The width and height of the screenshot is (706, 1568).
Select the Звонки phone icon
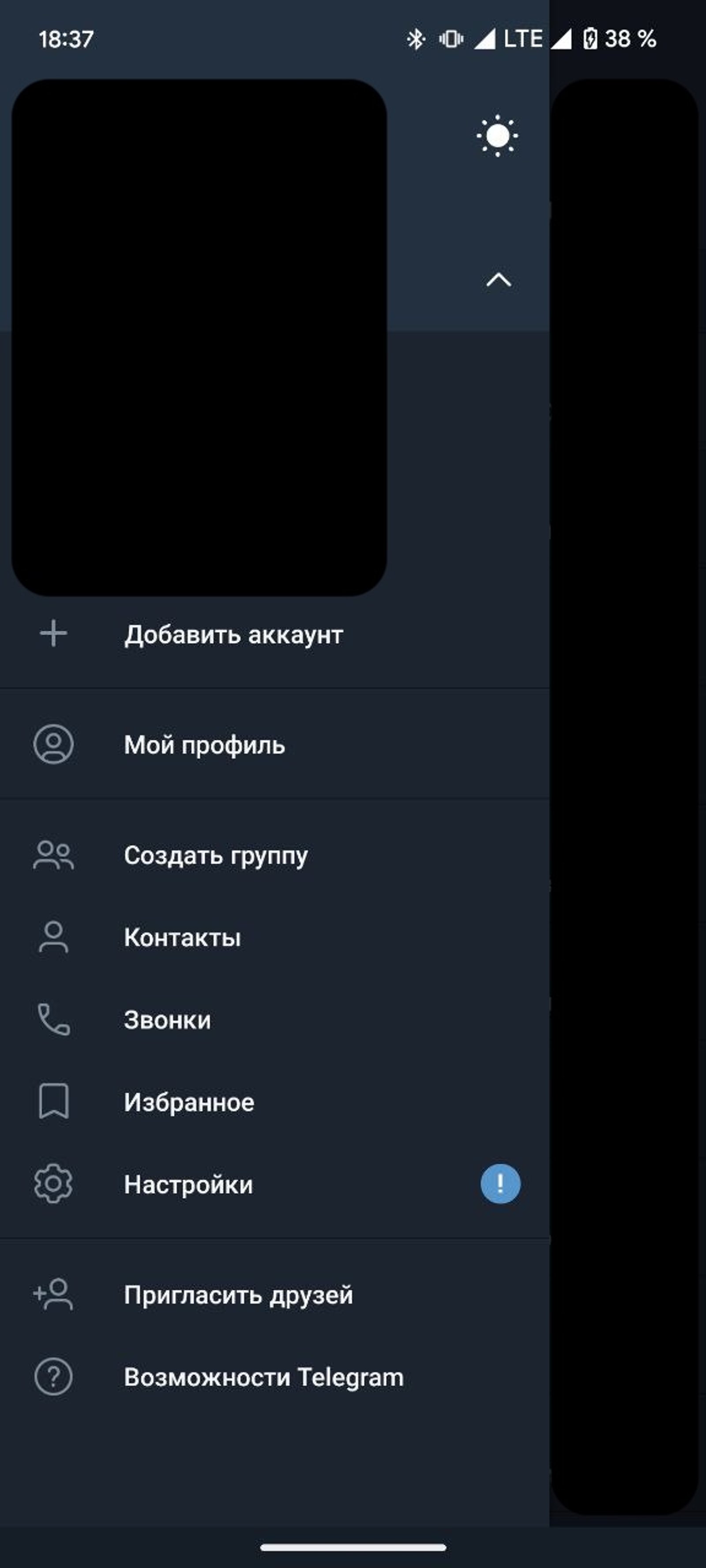coord(53,1019)
